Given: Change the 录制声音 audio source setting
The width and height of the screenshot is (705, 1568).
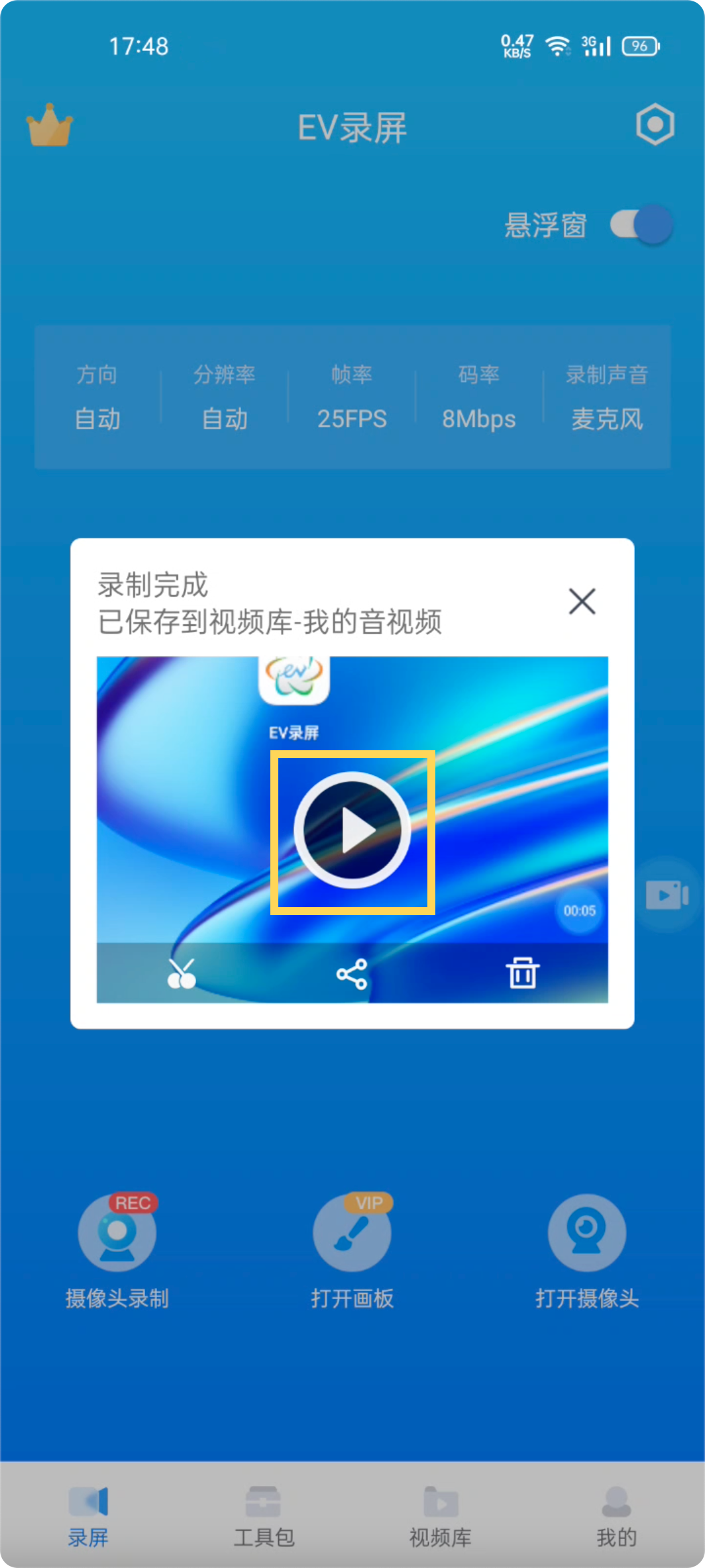Looking at the screenshot, I should point(607,398).
